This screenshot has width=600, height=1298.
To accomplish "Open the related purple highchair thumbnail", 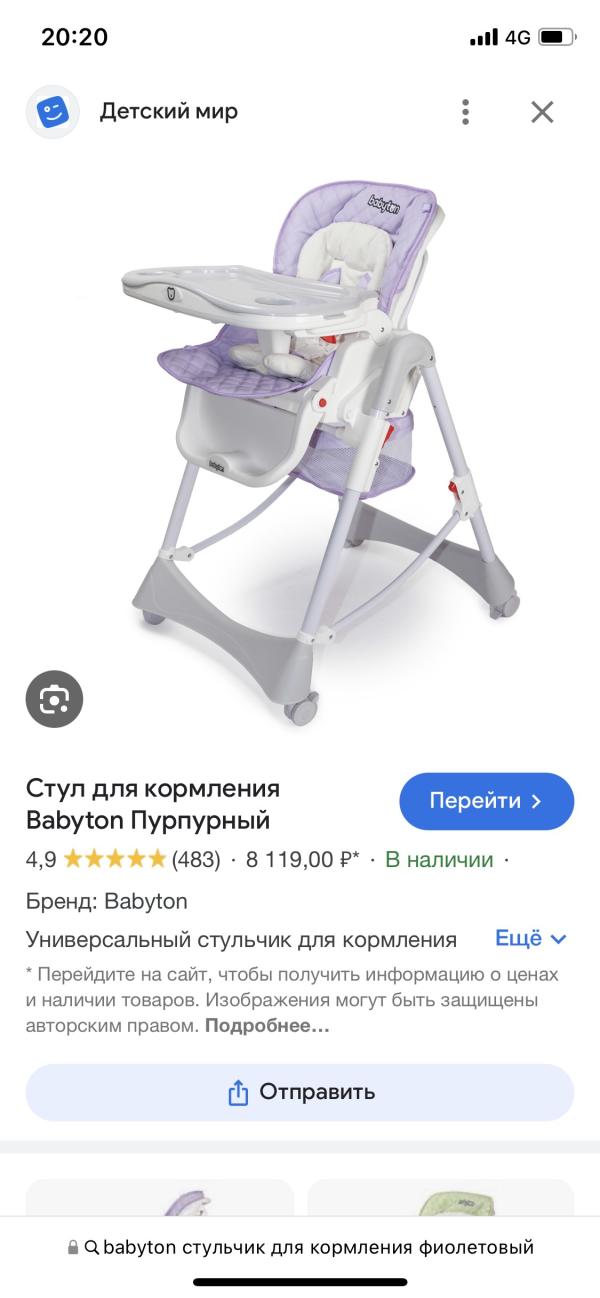I will 160,1197.
